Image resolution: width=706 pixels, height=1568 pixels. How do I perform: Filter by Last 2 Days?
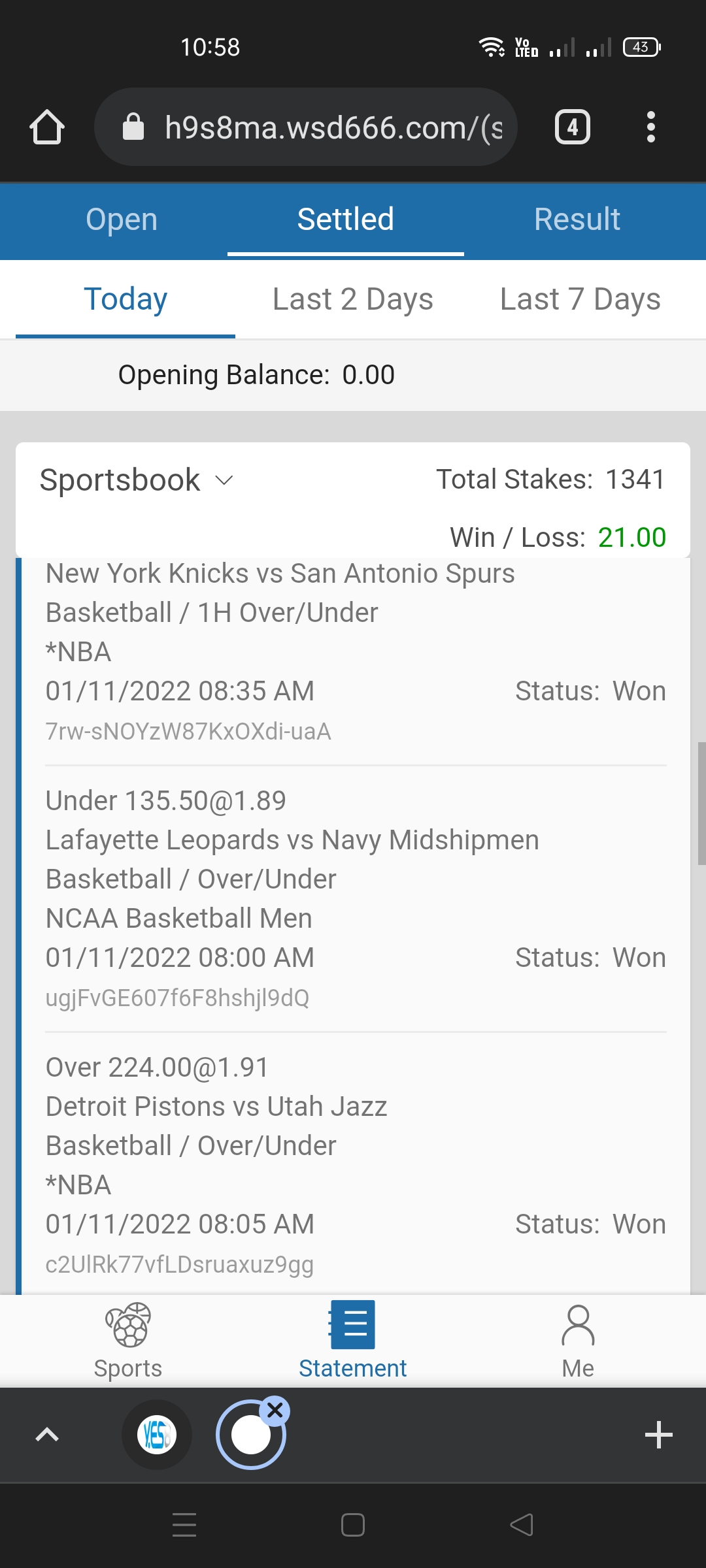[352, 300]
